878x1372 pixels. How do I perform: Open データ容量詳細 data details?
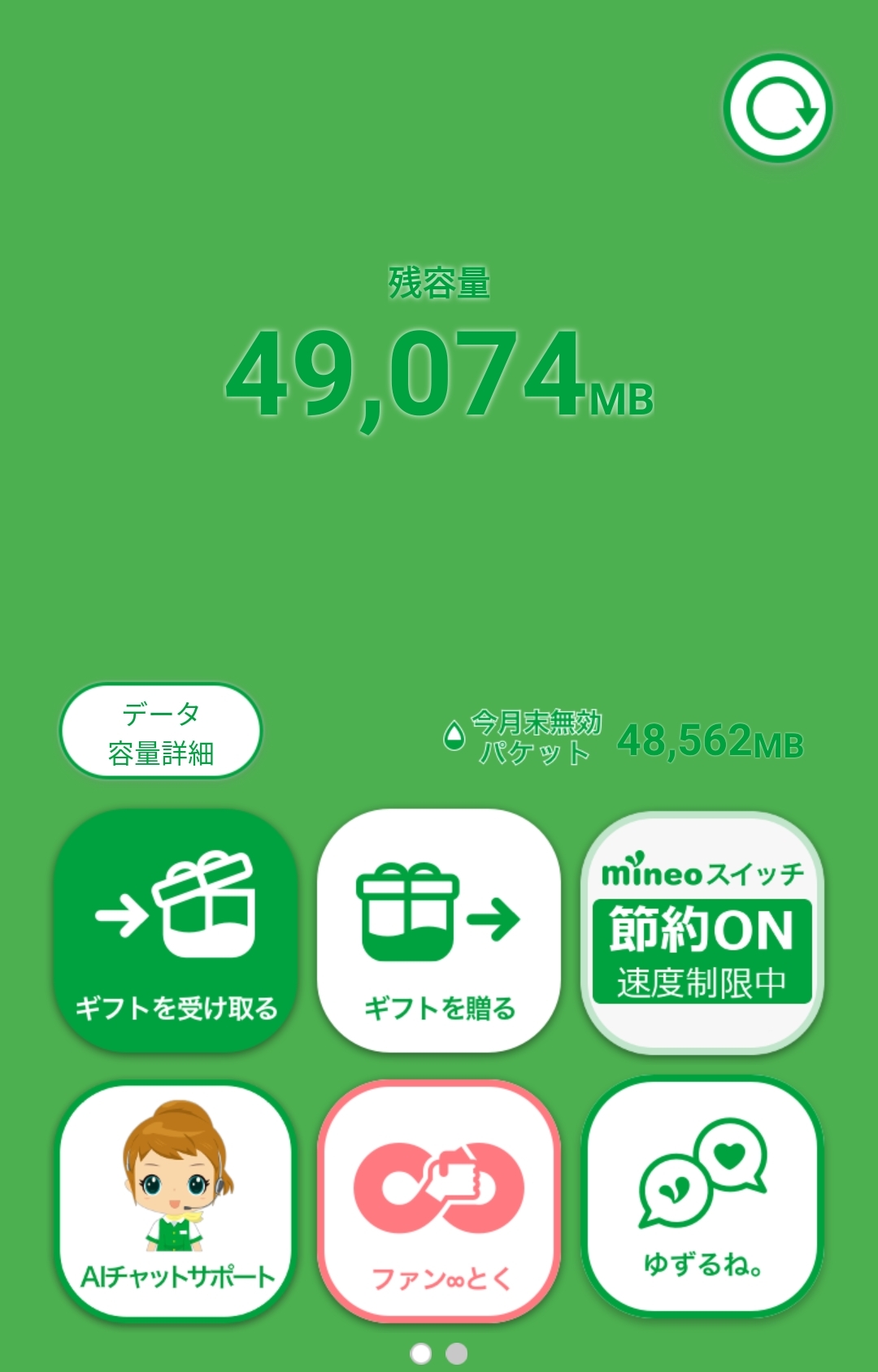pyautogui.click(x=161, y=732)
